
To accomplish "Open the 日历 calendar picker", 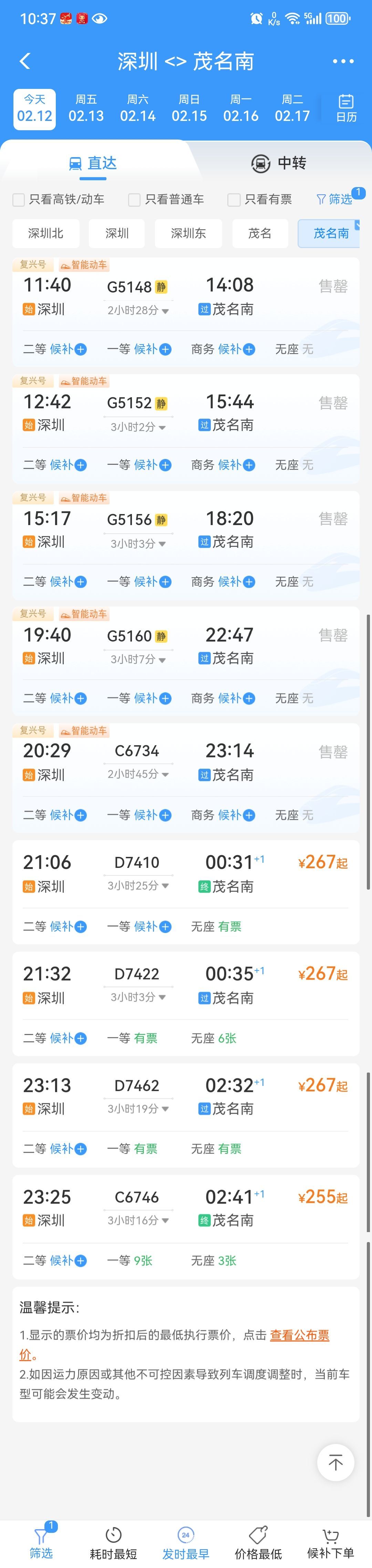I will (346, 108).
